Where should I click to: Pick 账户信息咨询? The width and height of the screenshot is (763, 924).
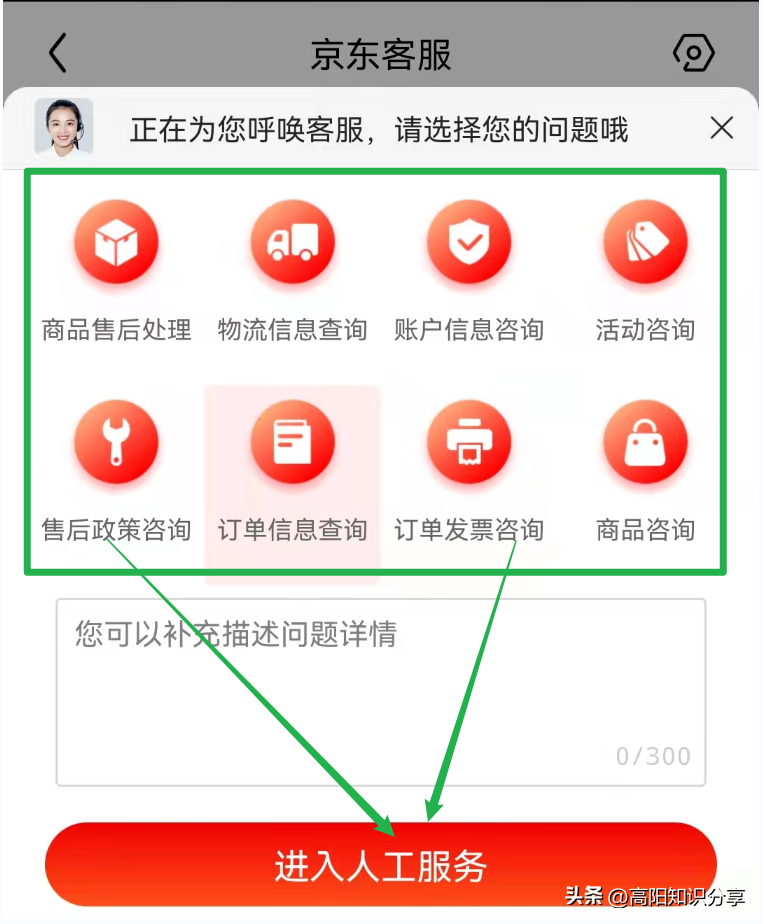pyautogui.click(x=468, y=270)
